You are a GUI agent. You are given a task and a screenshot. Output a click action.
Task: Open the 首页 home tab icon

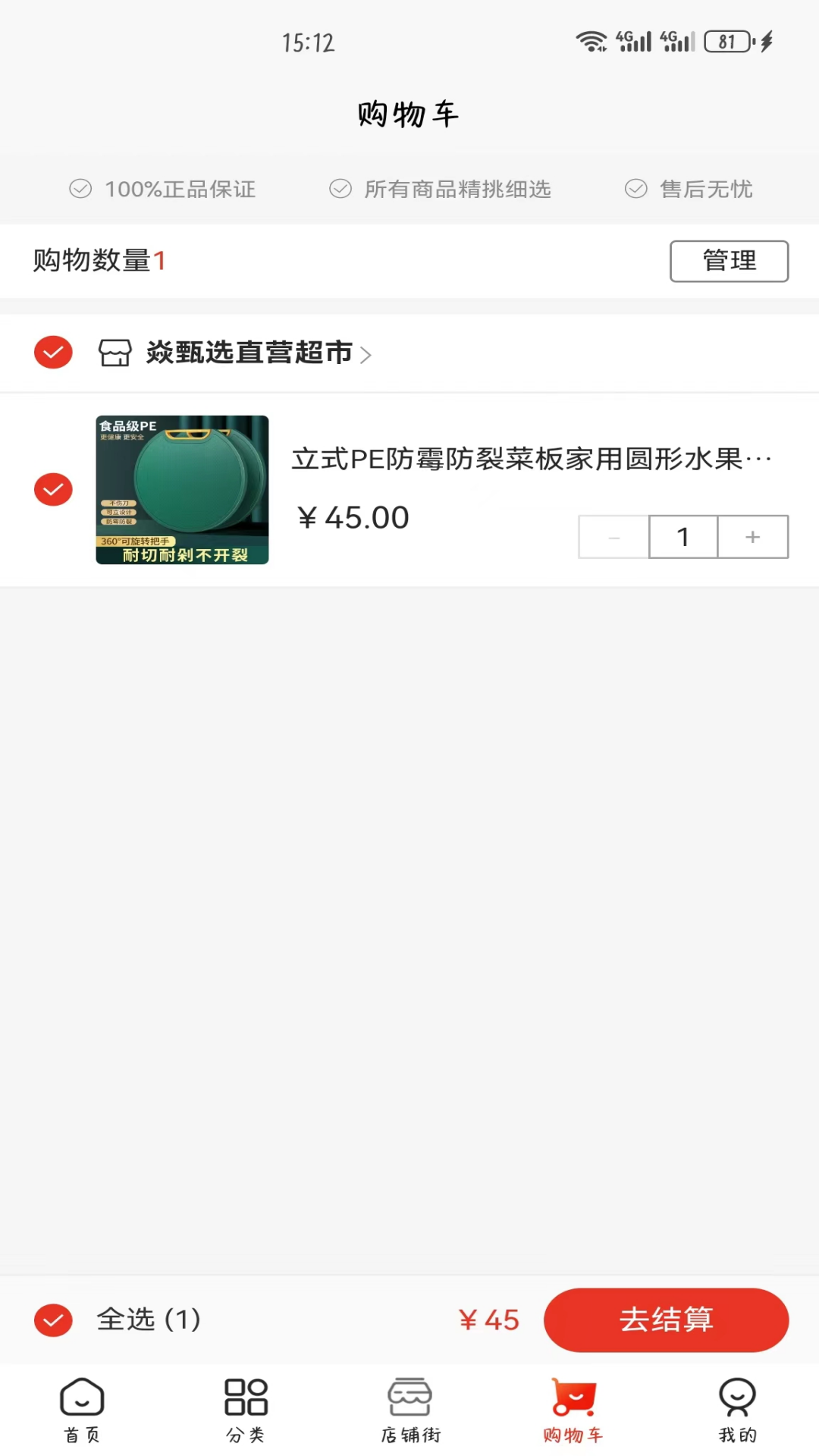coord(81,1399)
